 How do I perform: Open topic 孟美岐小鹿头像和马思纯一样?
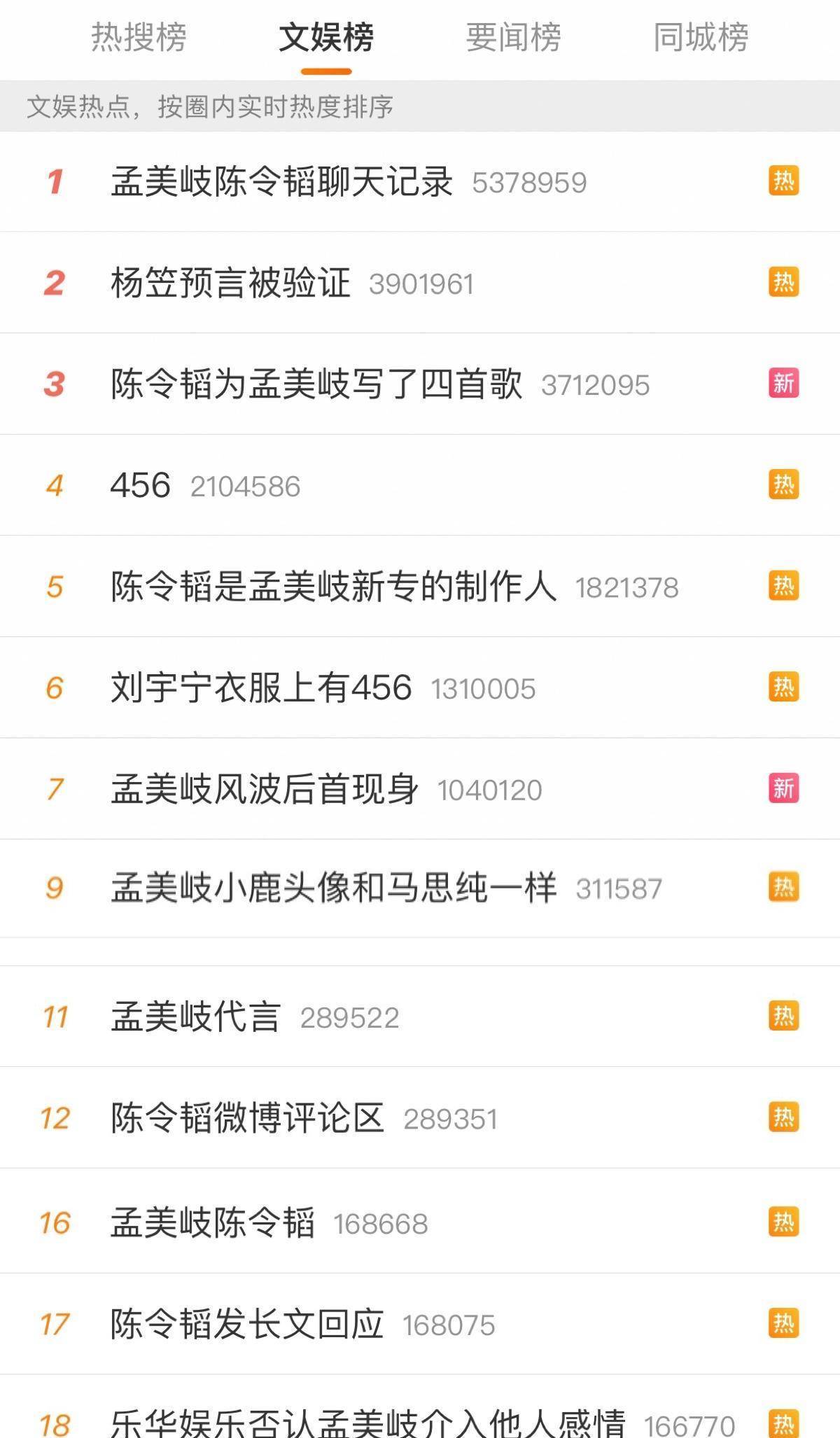[x=420, y=888]
